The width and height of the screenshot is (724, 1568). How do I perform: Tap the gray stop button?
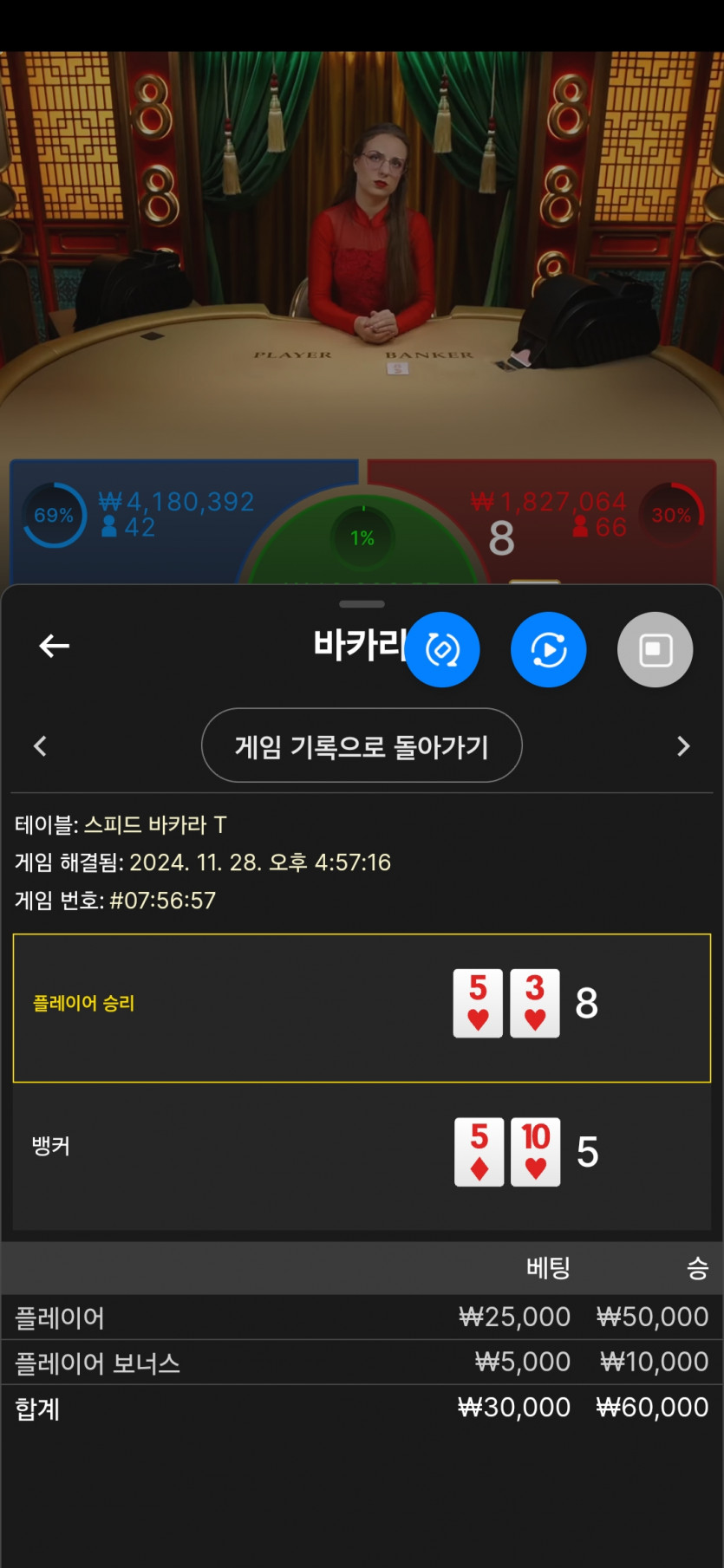point(656,649)
